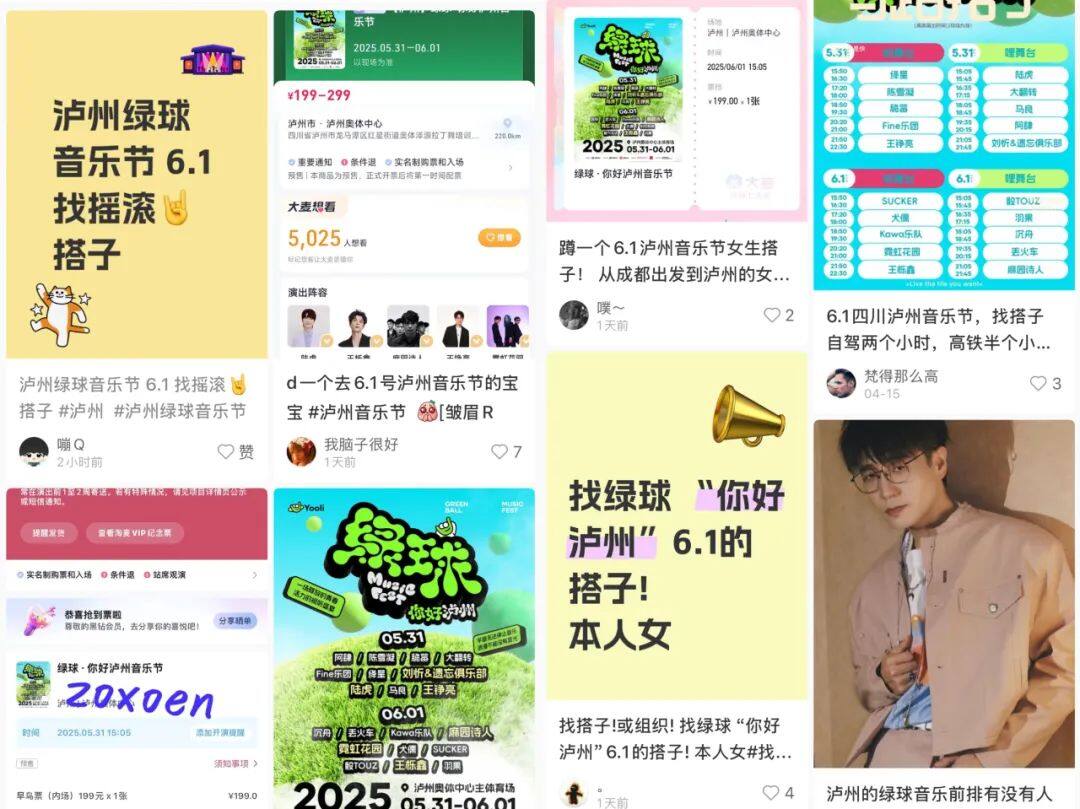This screenshot has height=809, width=1080.
Task: Like the post by 我脑子很好
Action: (500, 452)
